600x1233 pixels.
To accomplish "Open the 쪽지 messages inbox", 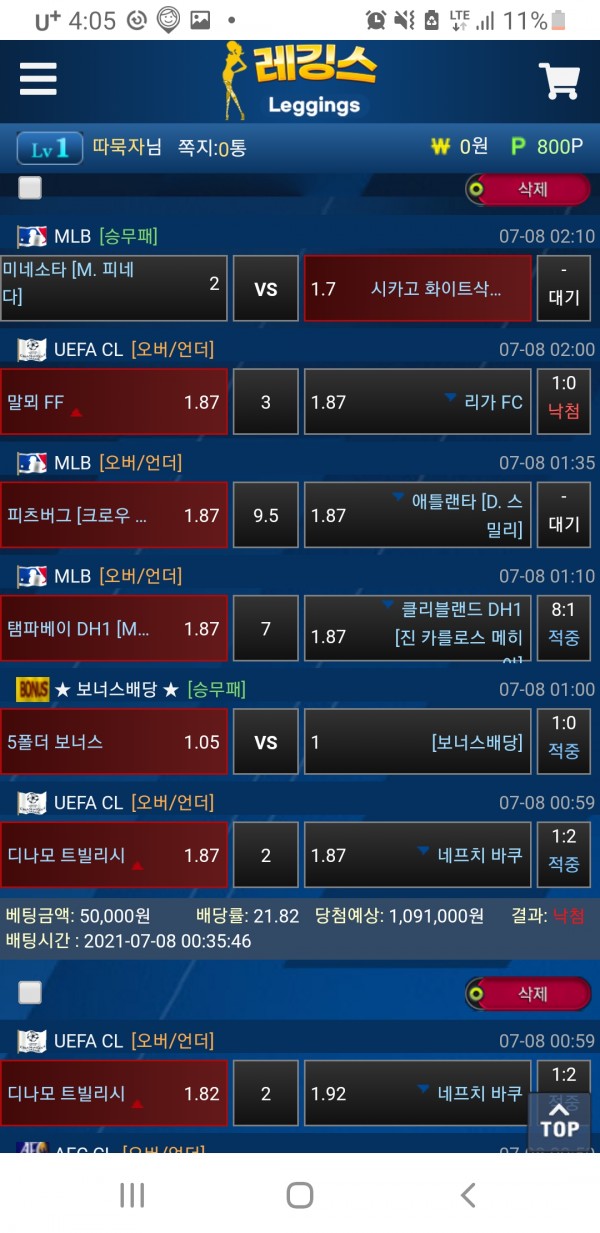I will (x=211, y=148).
